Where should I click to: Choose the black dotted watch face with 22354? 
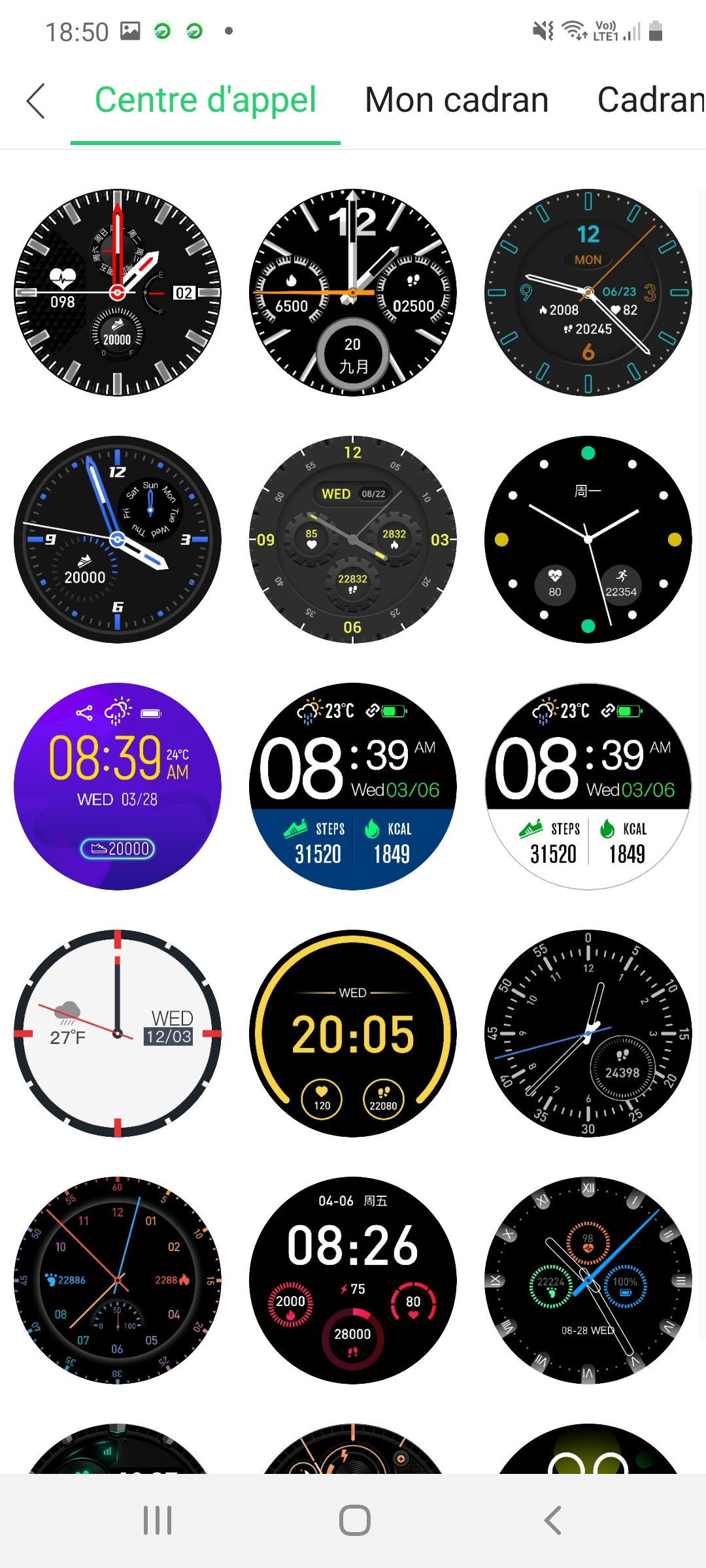click(588, 540)
